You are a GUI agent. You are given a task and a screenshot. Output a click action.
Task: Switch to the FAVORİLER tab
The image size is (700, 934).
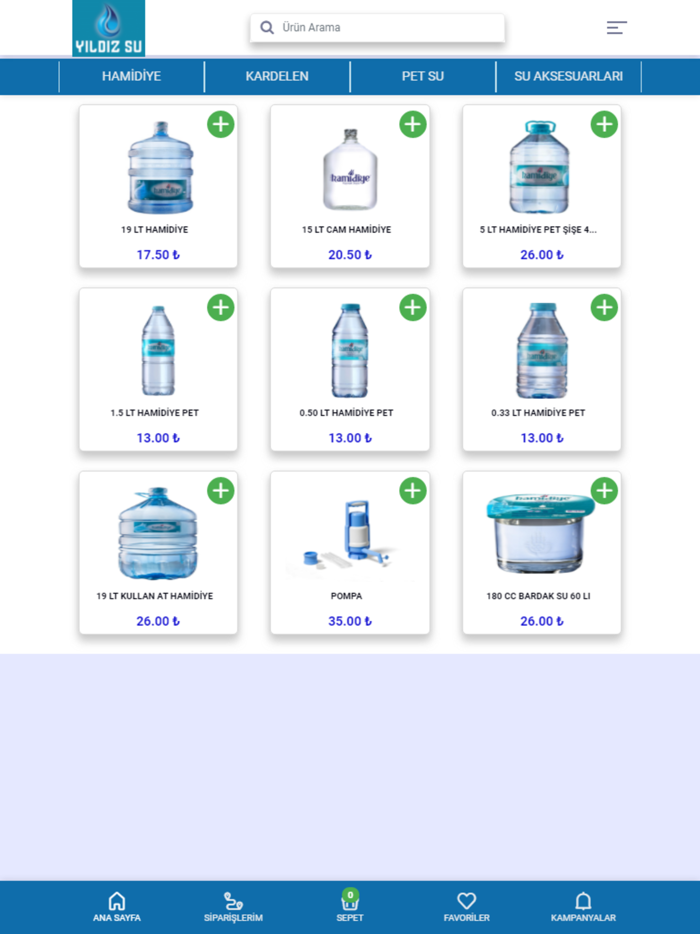pyautogui.click(x=466, y=907)
